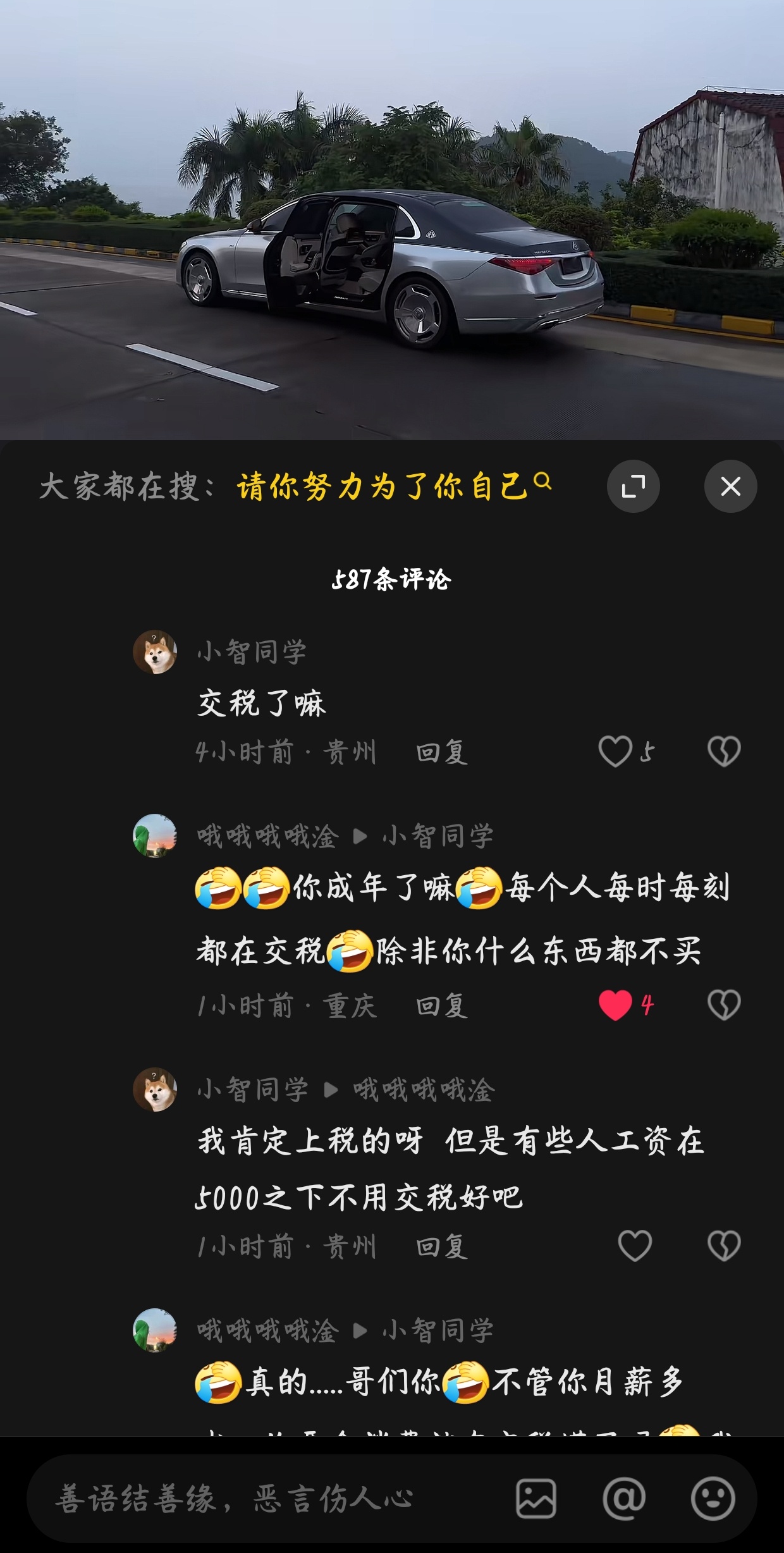The width and height of the screenshot is (784, 1553).
Task: Open 哦哦哦哦淦's avatar on 你成年了嘛 reply
Action: click(x=155, y=836)
